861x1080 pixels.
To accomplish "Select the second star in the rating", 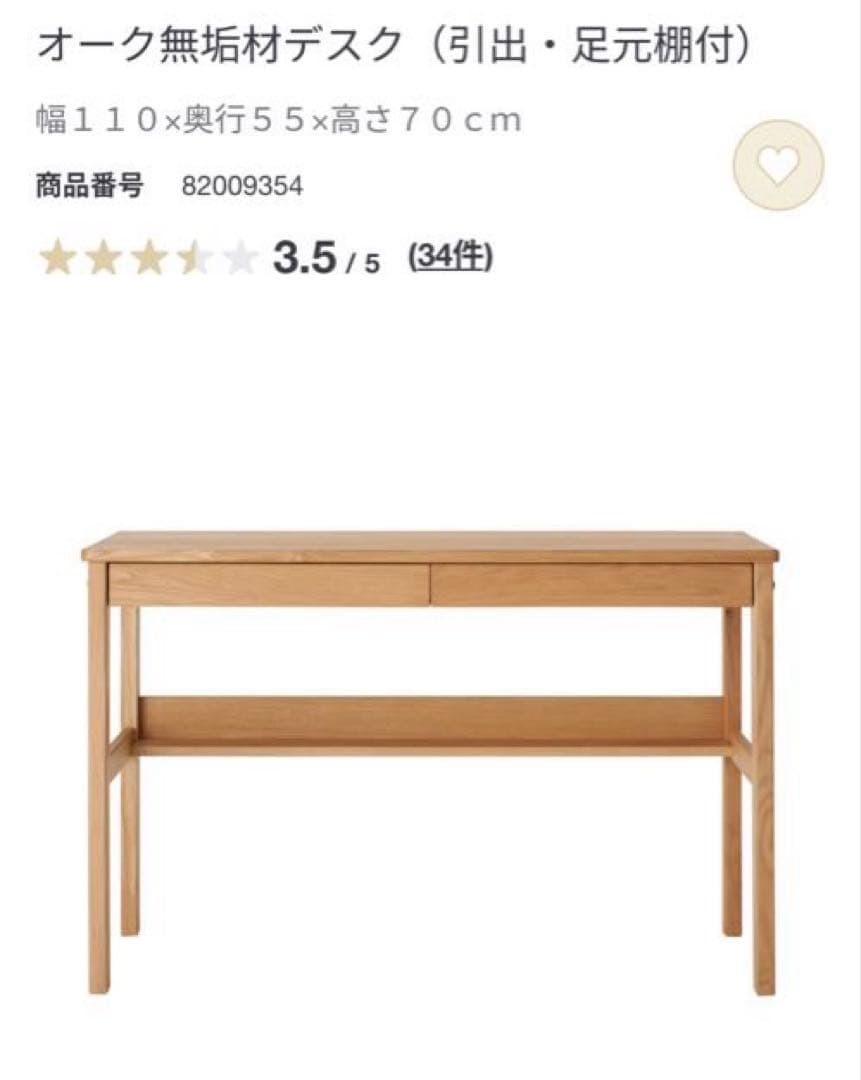I will coord(100,259).
